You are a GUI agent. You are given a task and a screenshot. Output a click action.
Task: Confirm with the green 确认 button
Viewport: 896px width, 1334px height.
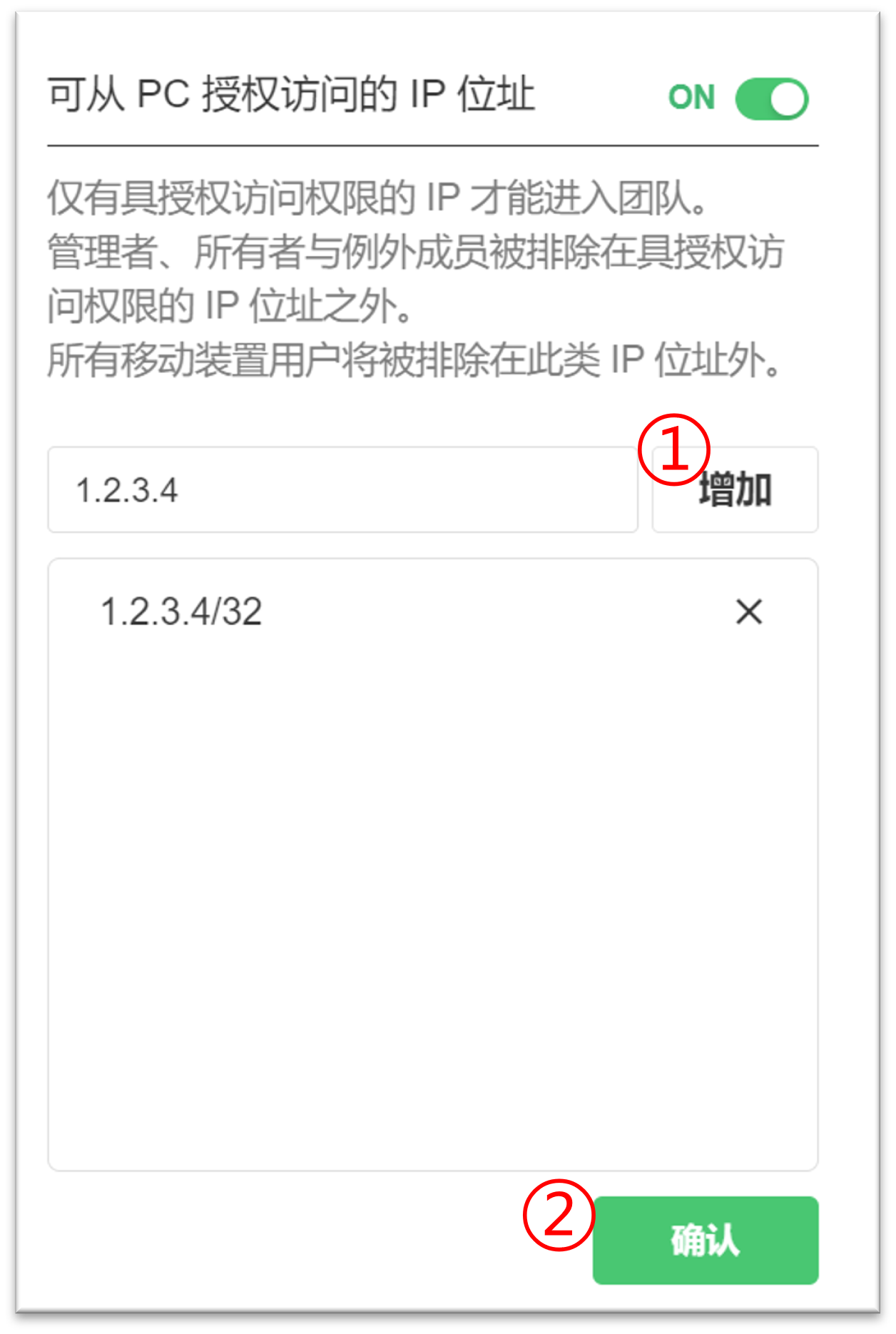coord(706,1240)
